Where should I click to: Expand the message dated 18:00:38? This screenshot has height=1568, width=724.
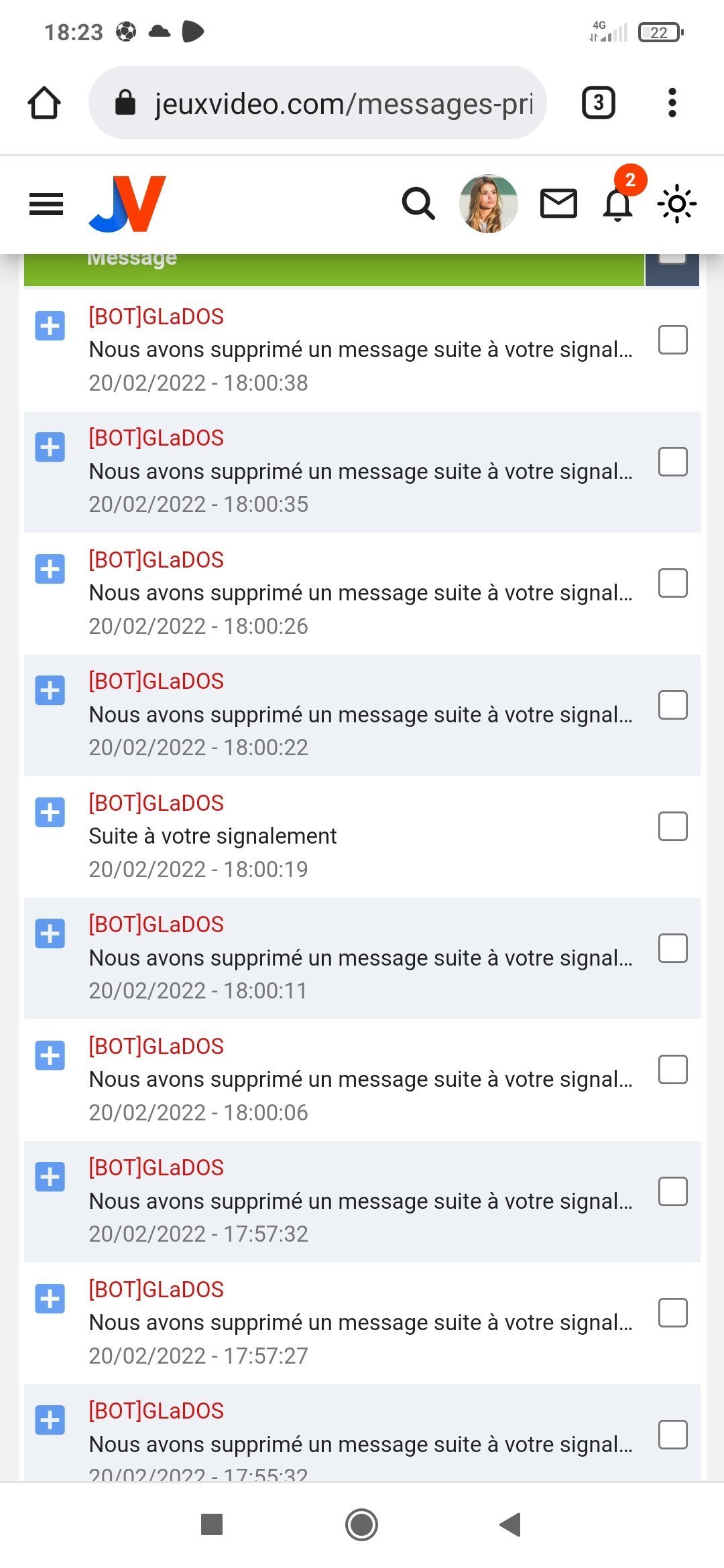click(50, 326)
